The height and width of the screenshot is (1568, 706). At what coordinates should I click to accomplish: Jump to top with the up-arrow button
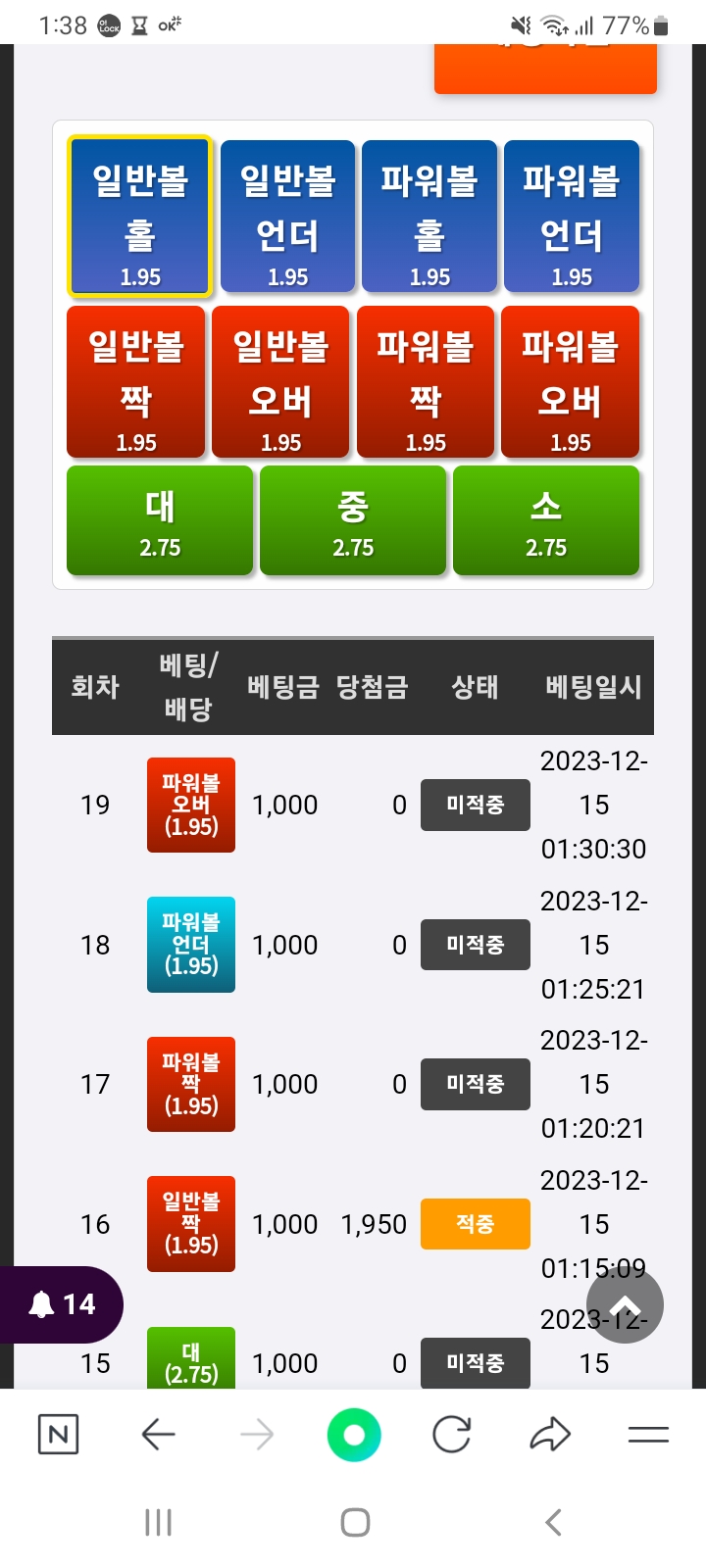[x=625, y=1304]
